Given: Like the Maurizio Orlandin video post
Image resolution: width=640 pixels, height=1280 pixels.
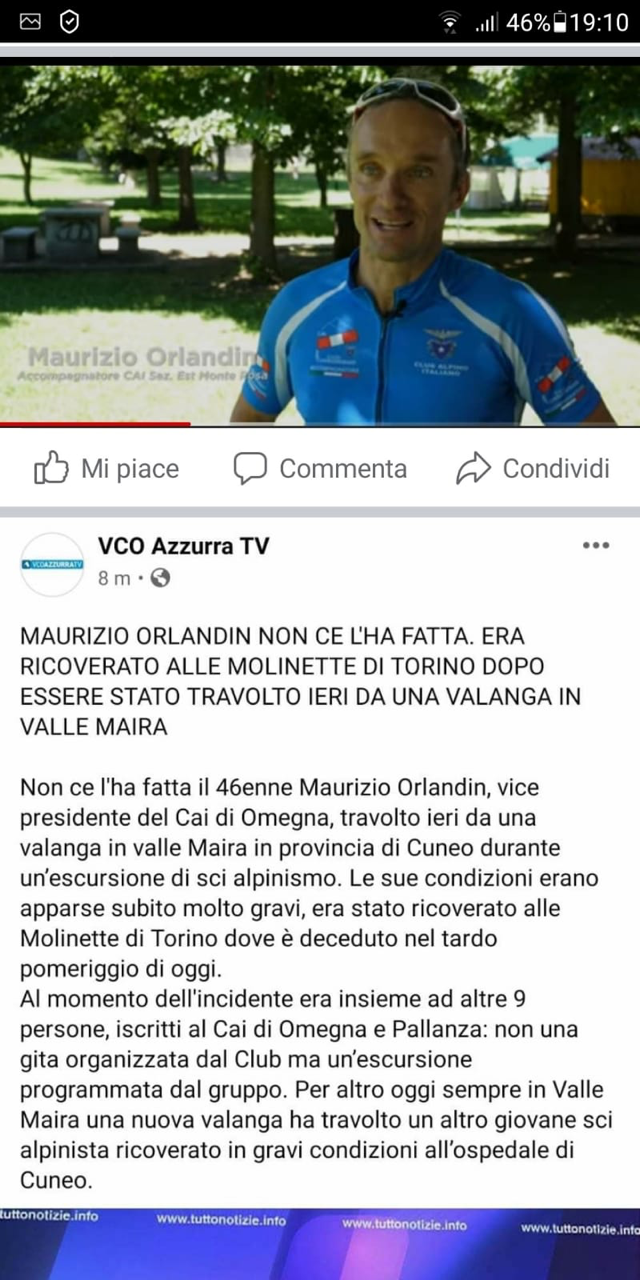Looking at the screenshot, I should click(x=106, y=468).
